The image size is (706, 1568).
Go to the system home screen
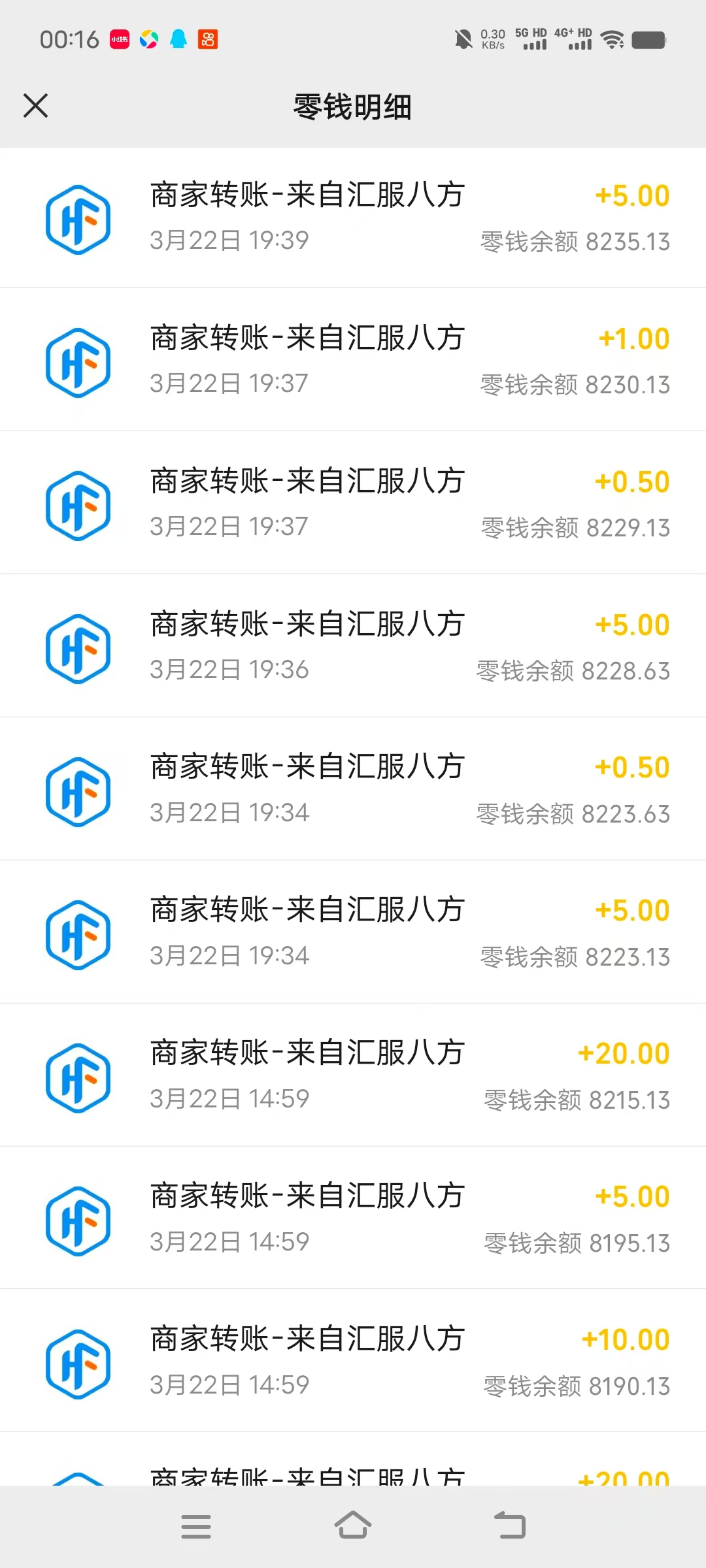click(x=353, y=1526)
